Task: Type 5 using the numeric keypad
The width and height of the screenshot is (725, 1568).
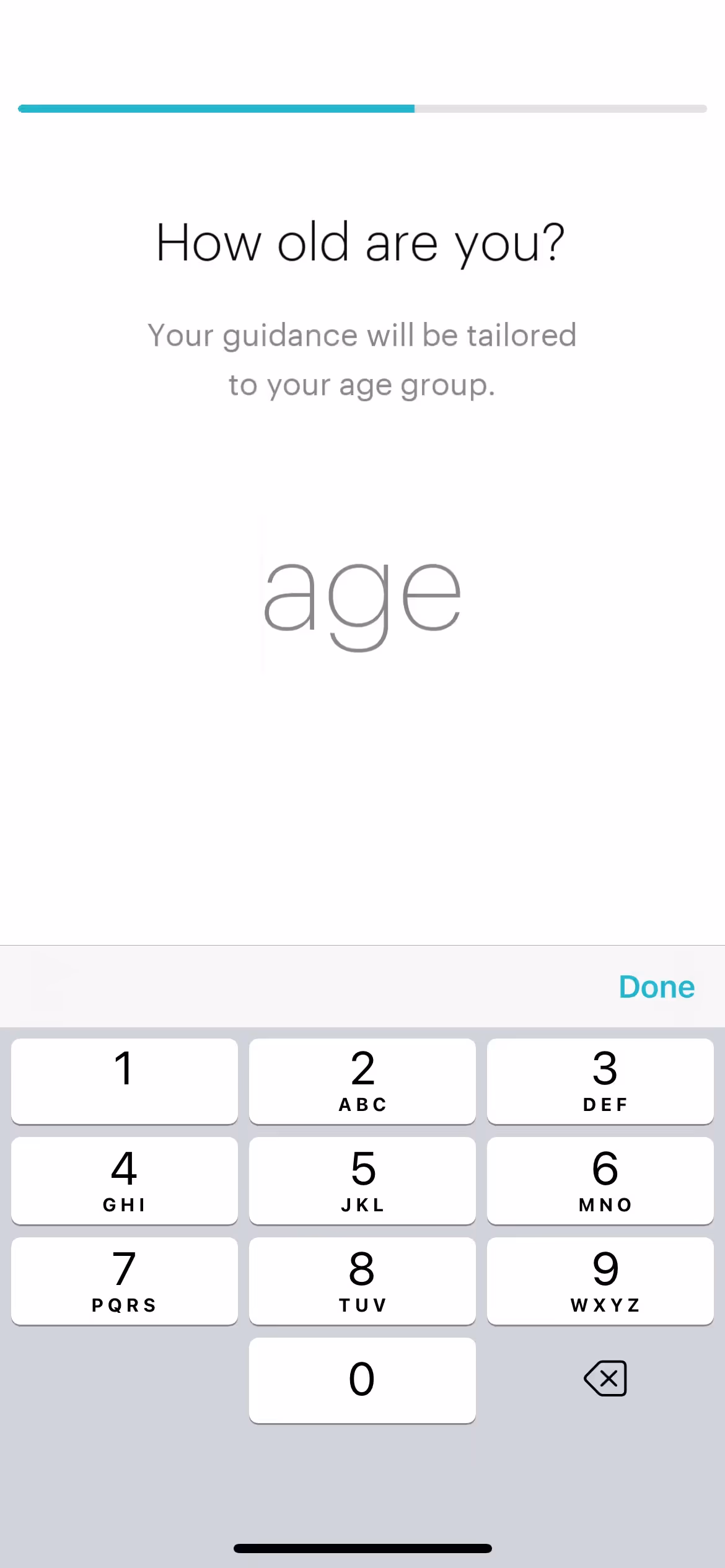Action: click(362, 1180)
